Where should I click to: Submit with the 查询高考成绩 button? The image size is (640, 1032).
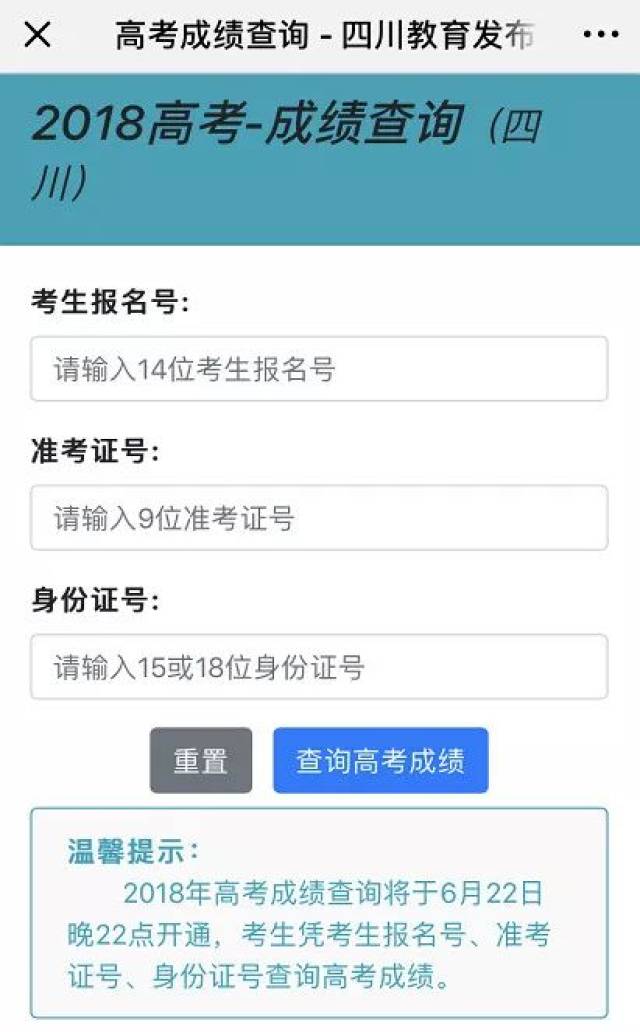coord(380,761)
